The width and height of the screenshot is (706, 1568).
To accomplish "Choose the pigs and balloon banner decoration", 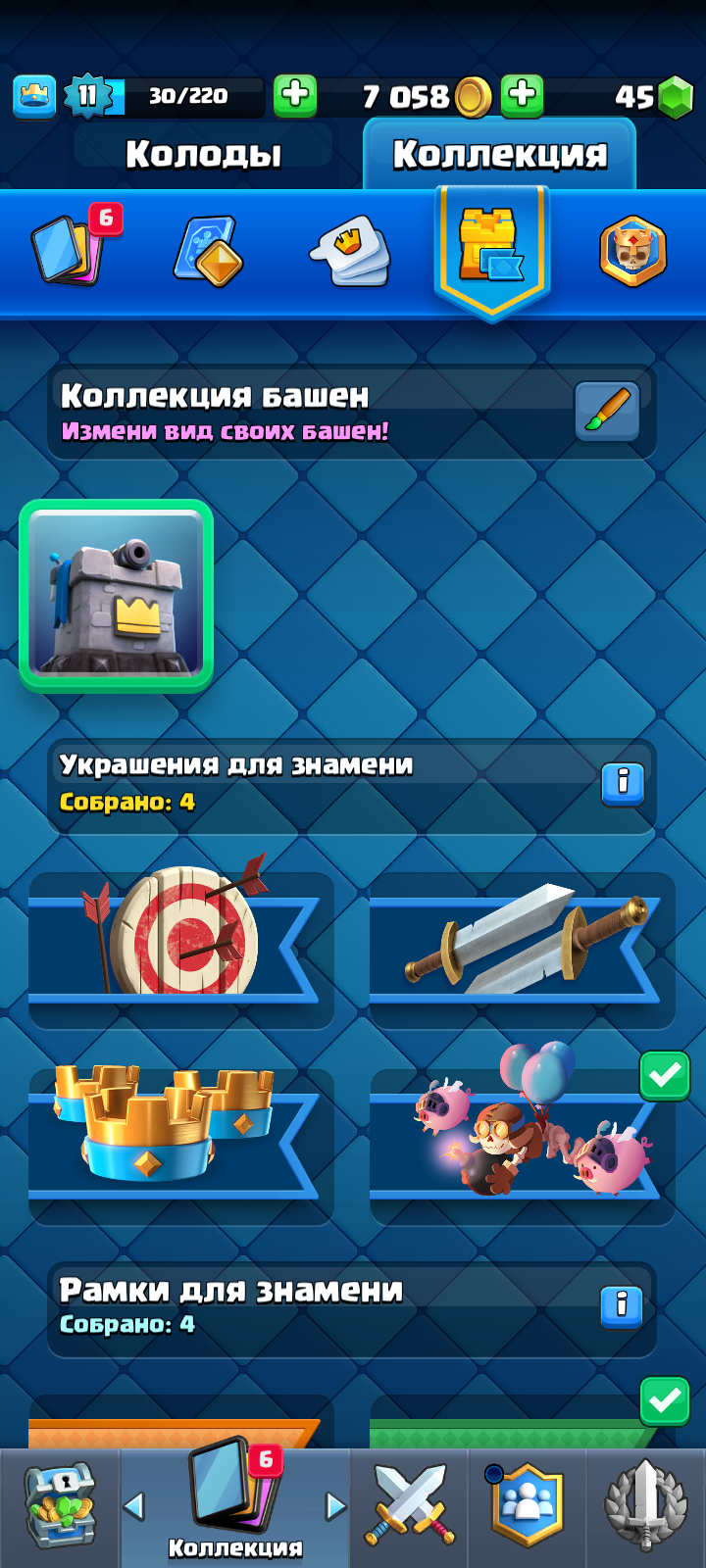I will pos(522,1144).
